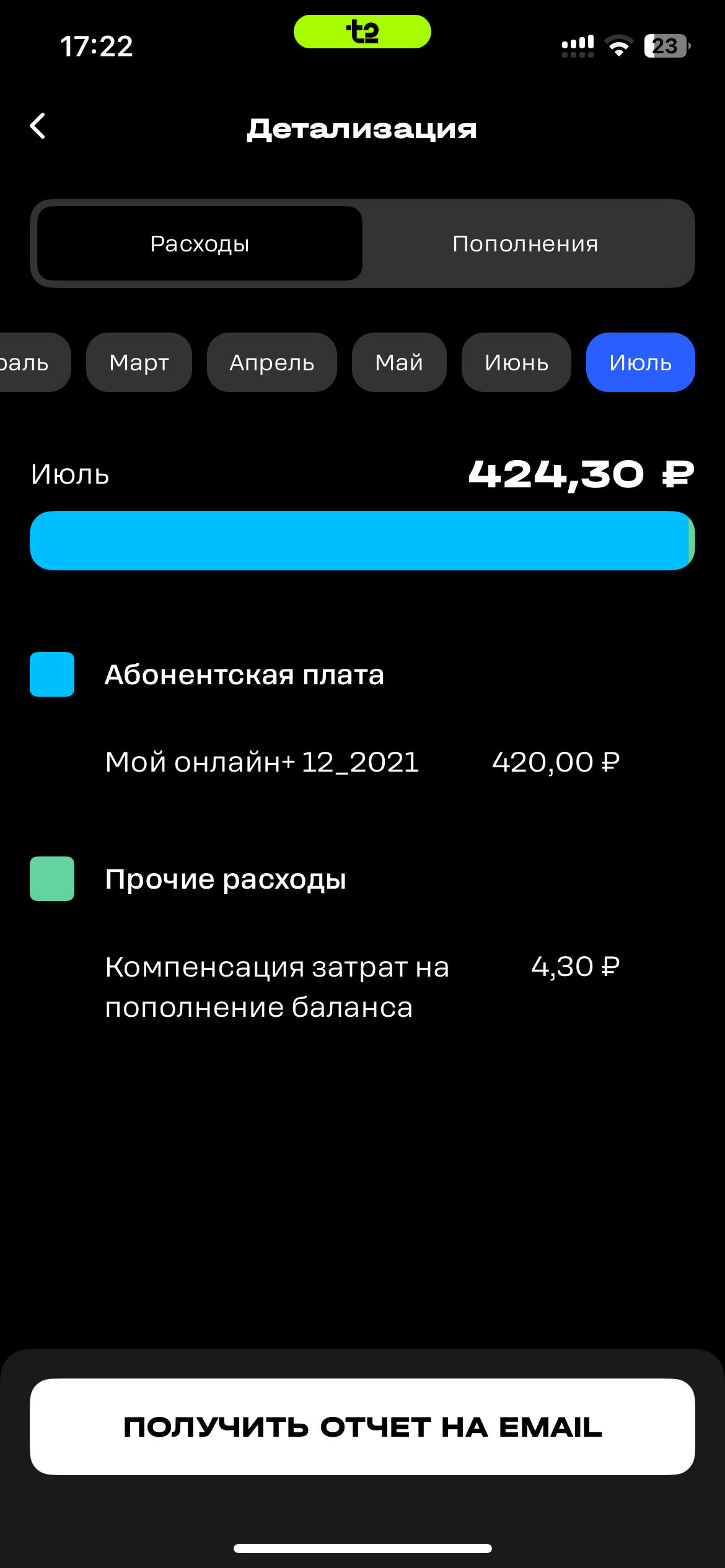Select the Расходы tab
This screenshot has width=725, height=1568.
pos(200,244)
